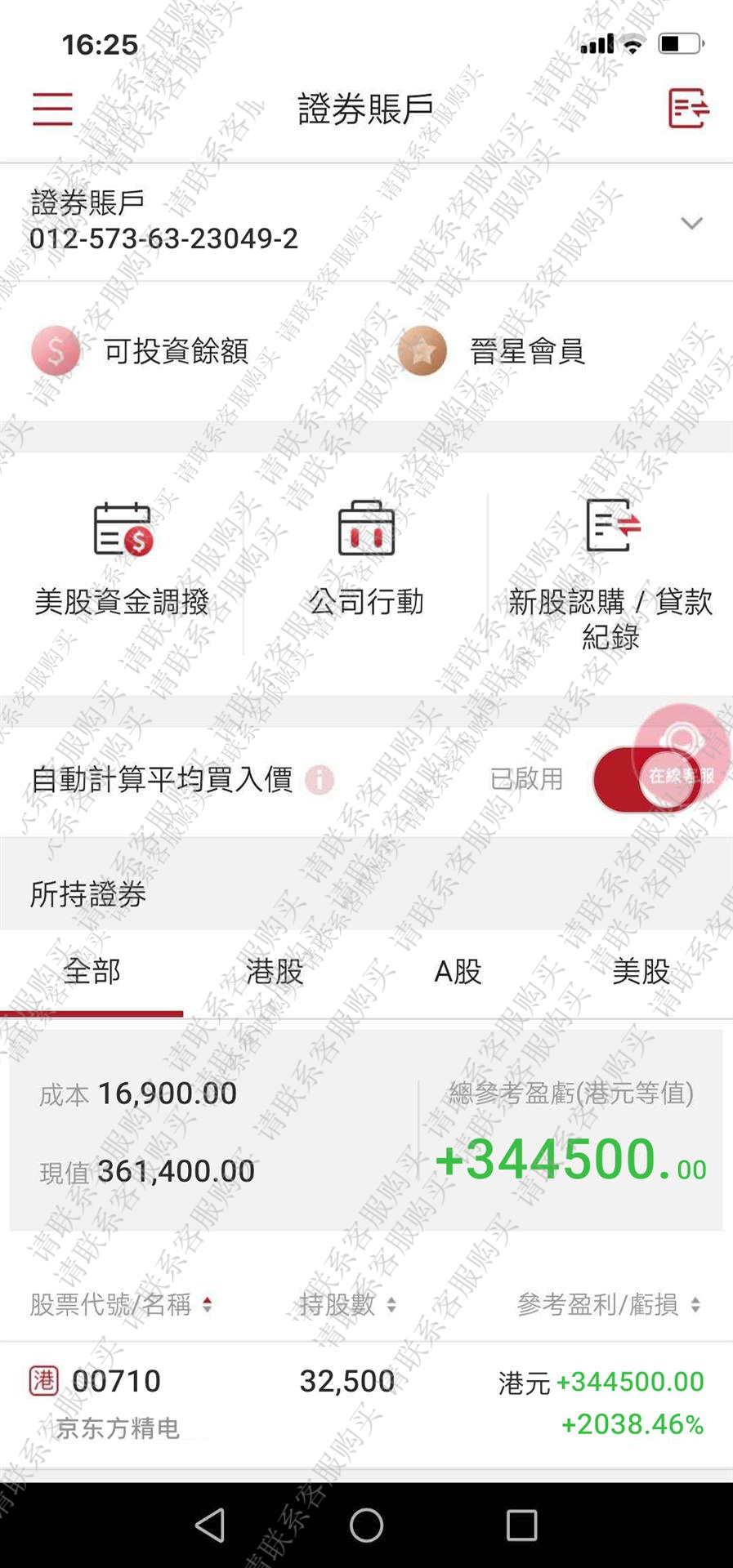Open the transaction records icon

687,109
